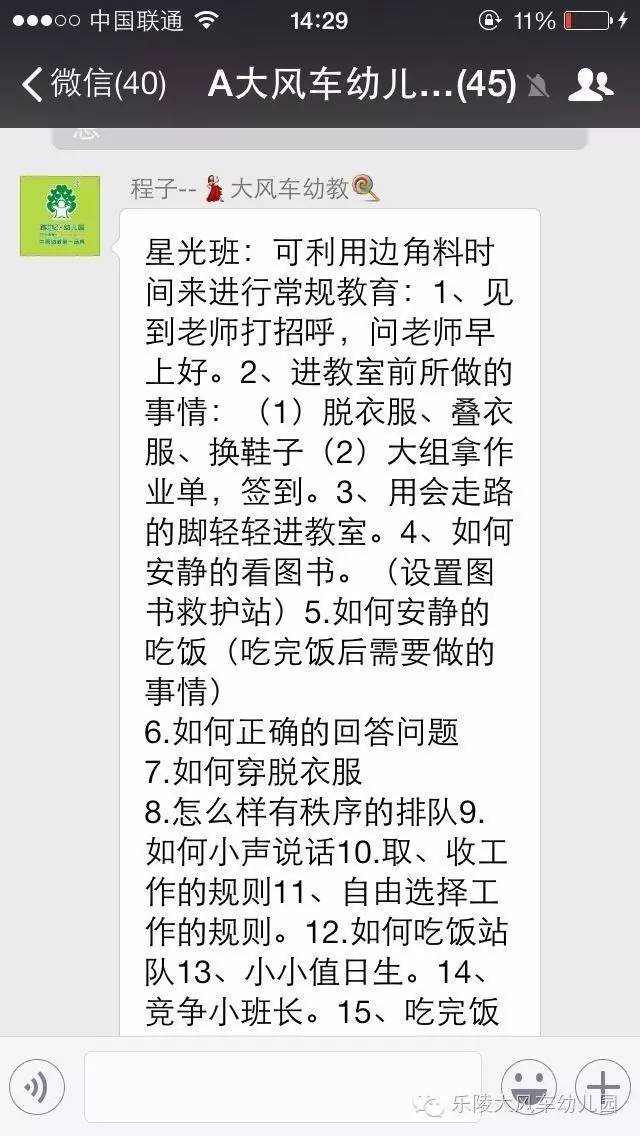Screen dimensions: 640x1136
Task: Open 程子's profile avatar
Action: [x=60, y=216]
